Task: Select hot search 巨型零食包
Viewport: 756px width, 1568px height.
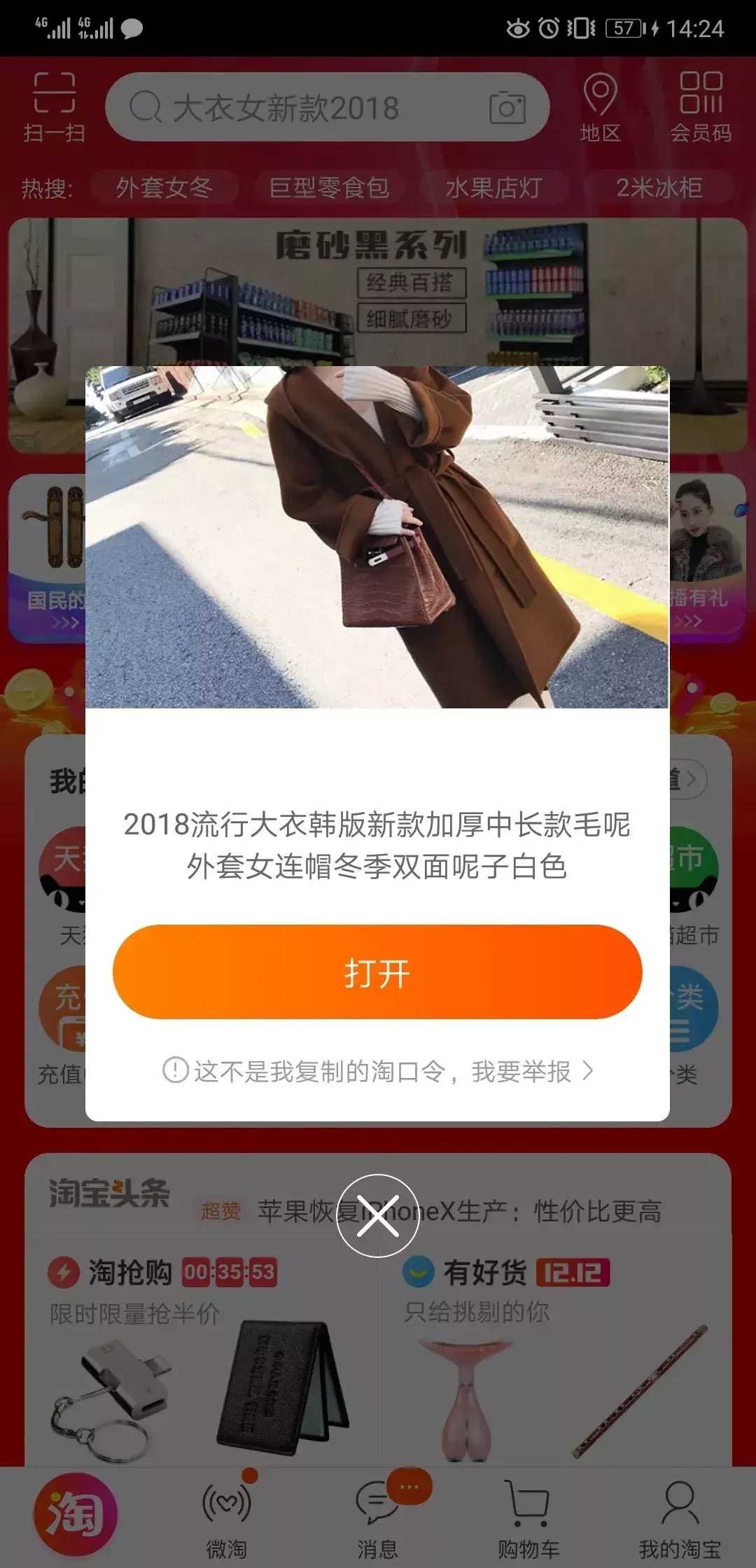Action: coord(329,188)
